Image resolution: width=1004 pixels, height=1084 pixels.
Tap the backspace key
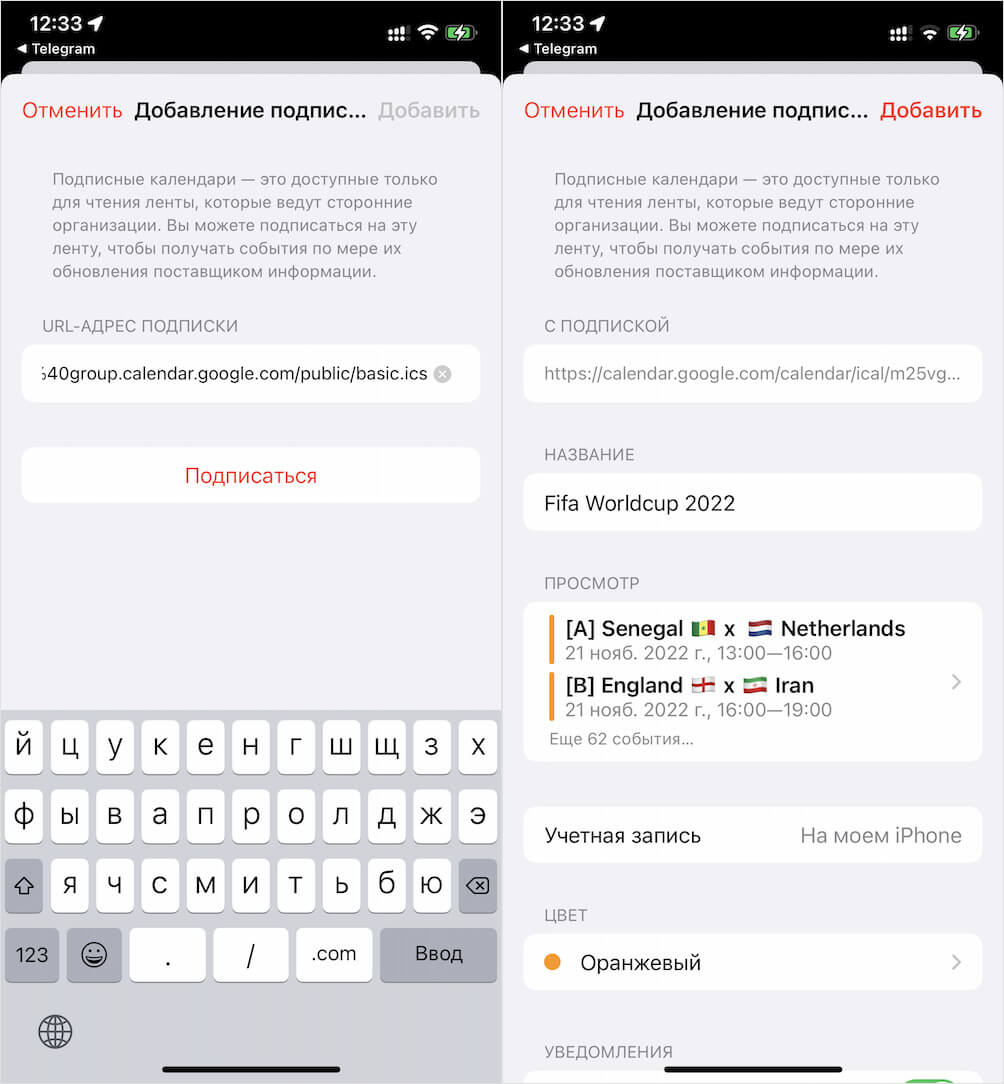point(477,885)
